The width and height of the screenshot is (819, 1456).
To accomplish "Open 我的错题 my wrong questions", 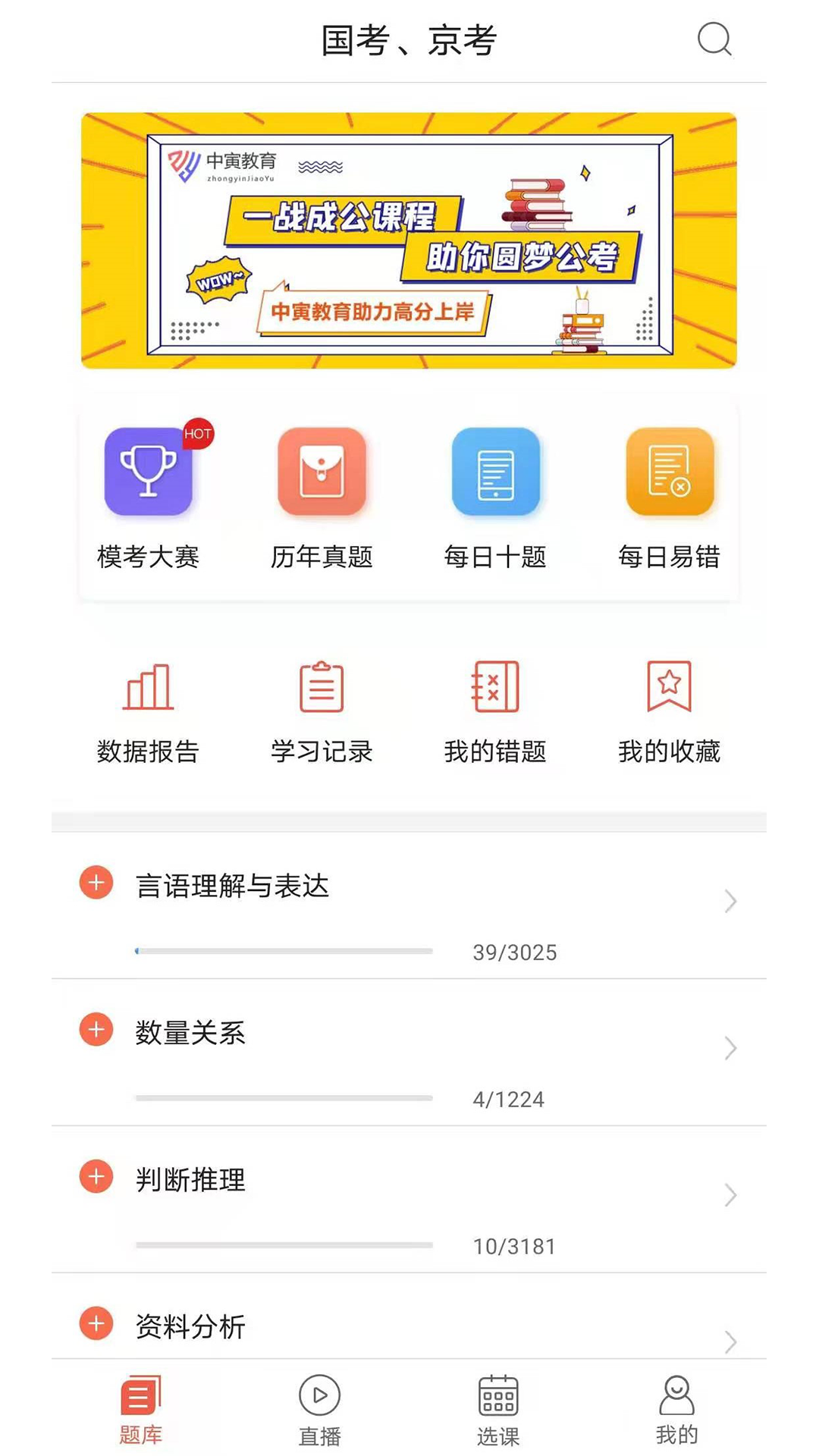I will coord(497,705).
